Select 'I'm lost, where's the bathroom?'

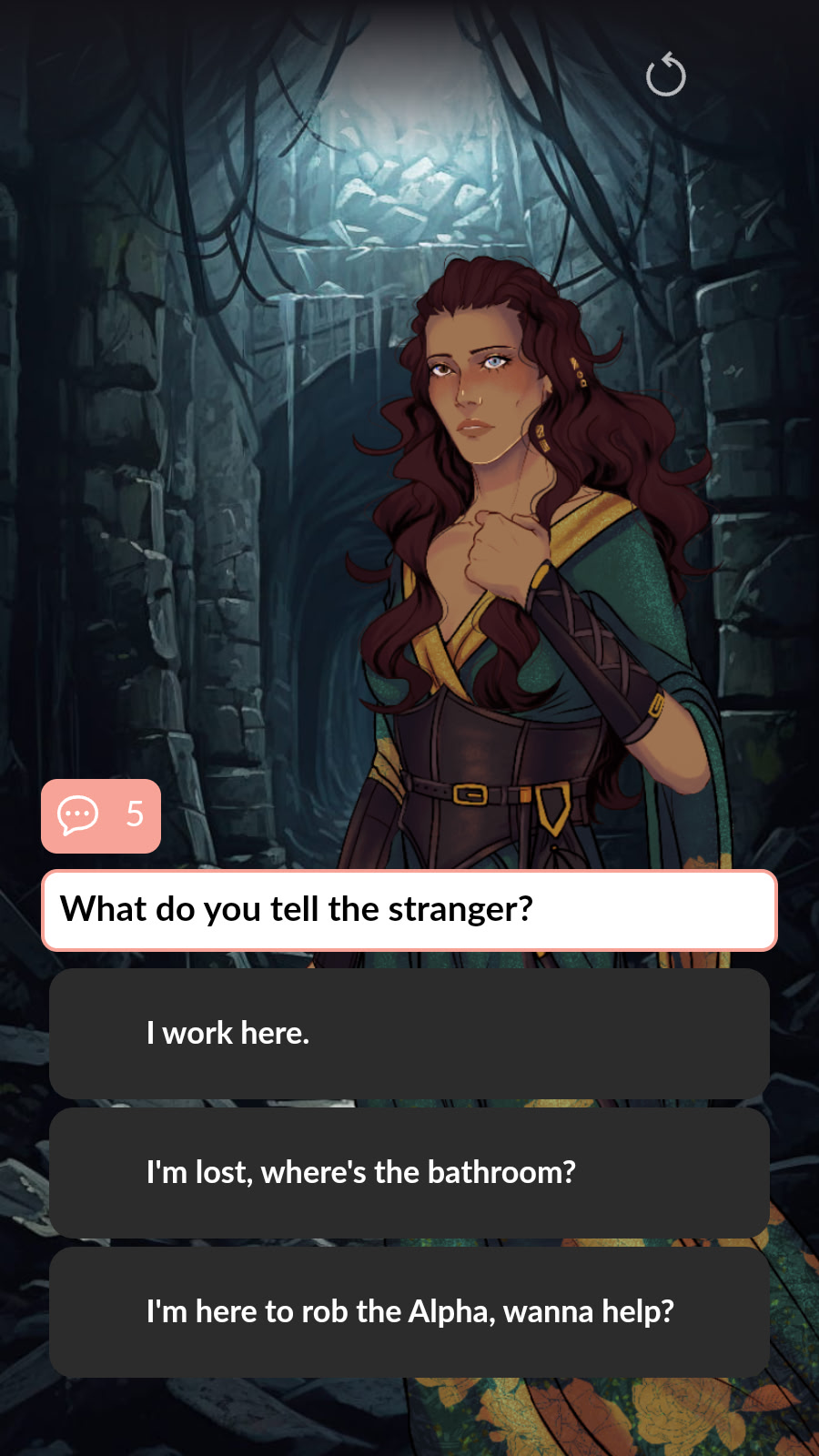[409, 1173]
